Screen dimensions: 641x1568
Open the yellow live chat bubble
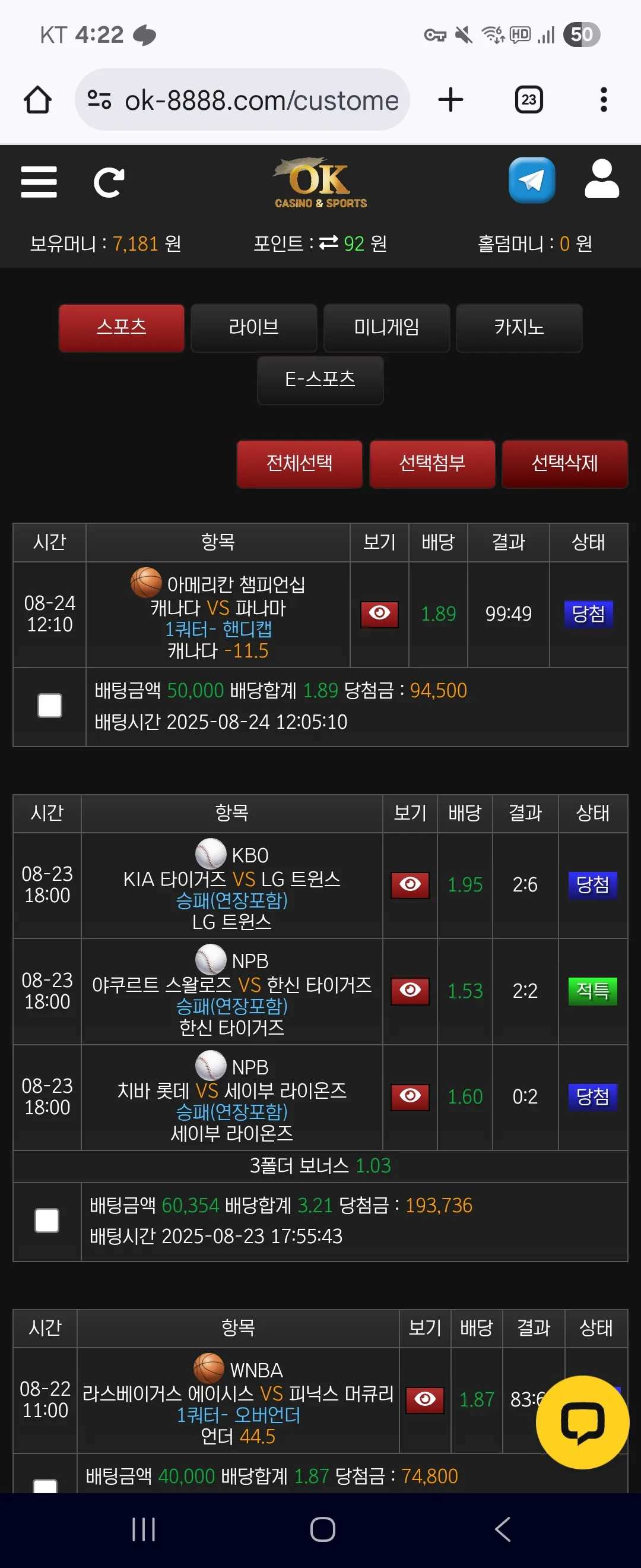[582, 1422]
